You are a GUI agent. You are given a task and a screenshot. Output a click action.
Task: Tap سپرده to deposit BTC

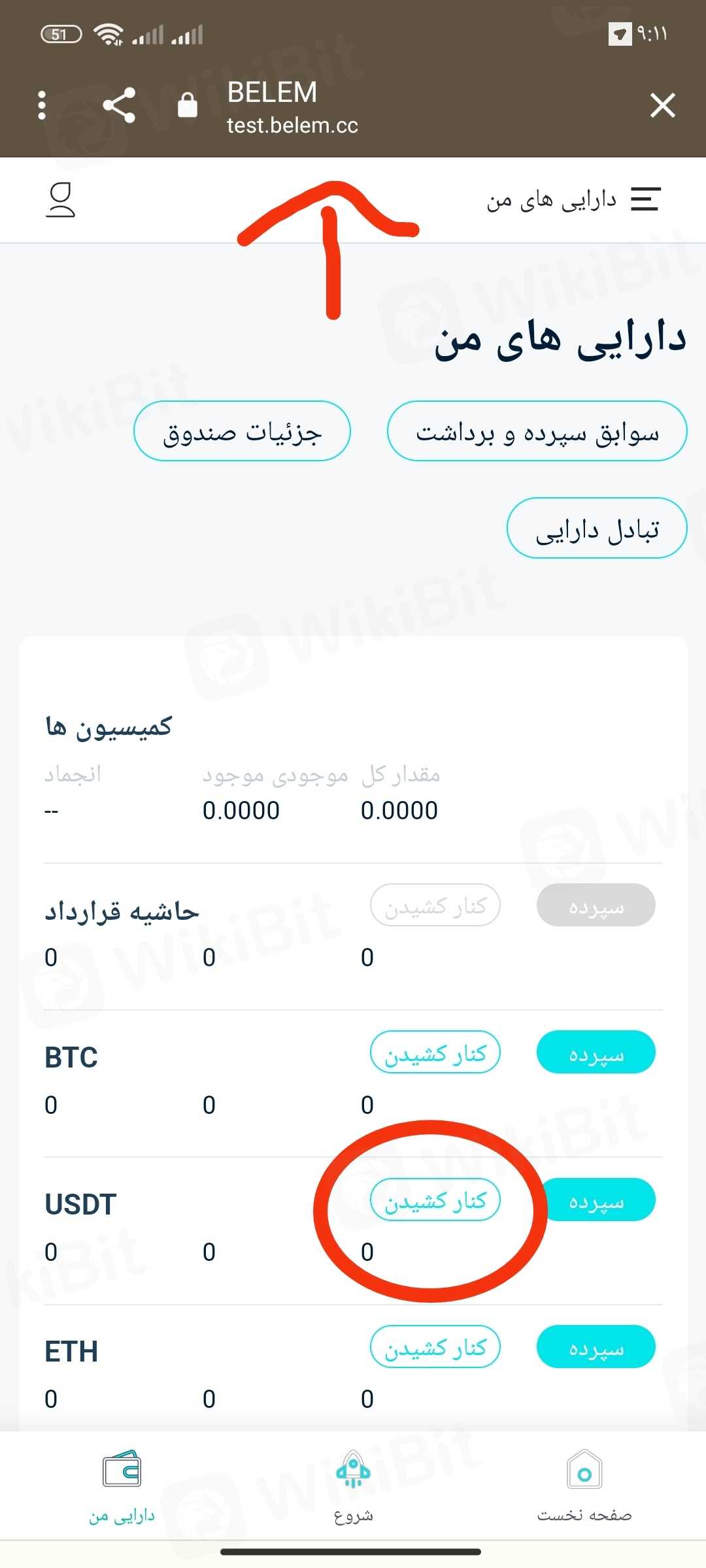pyautogui.click(x=596, y=1053)
